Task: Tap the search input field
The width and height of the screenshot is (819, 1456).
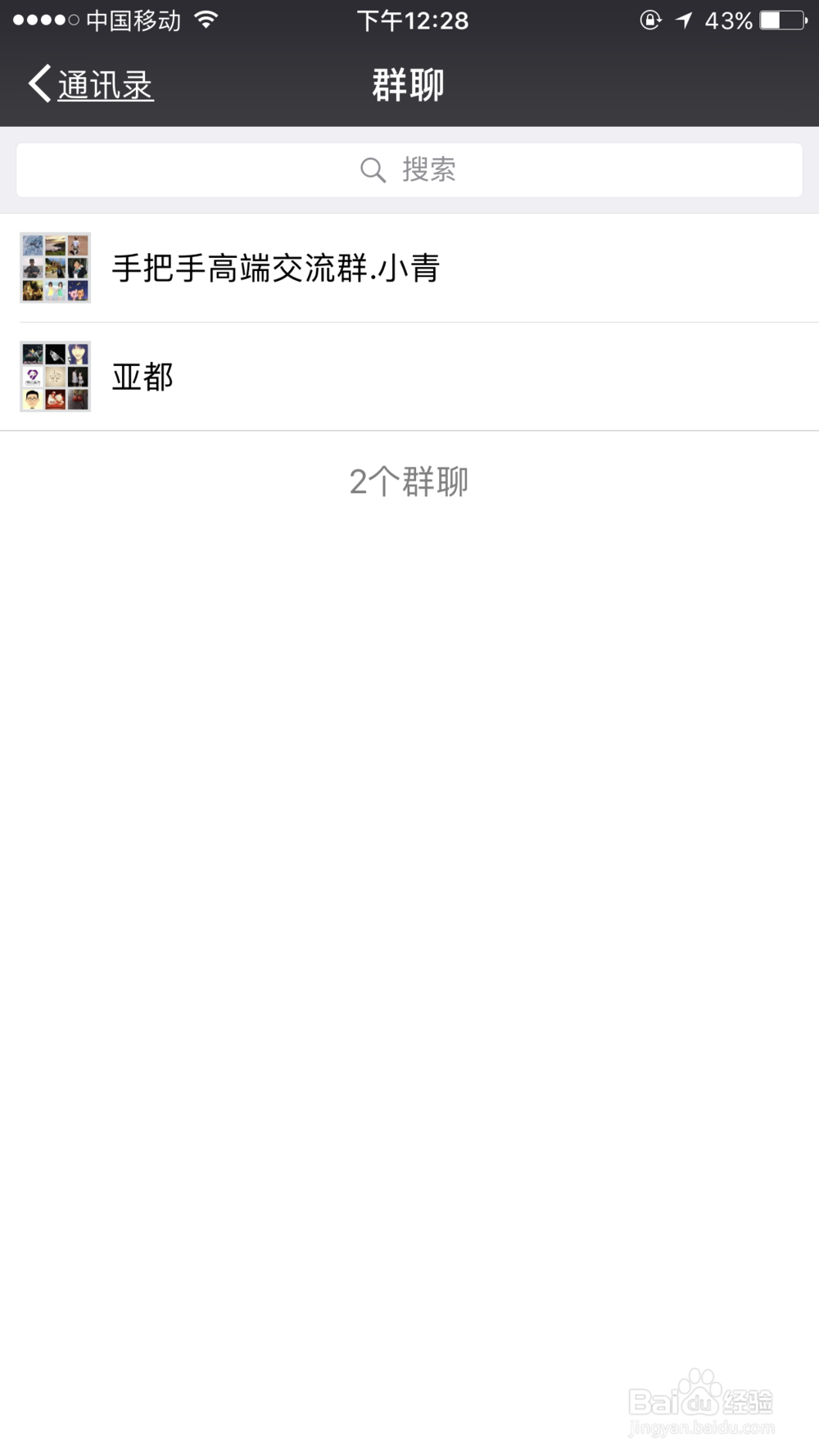Action: click(409, 170)
